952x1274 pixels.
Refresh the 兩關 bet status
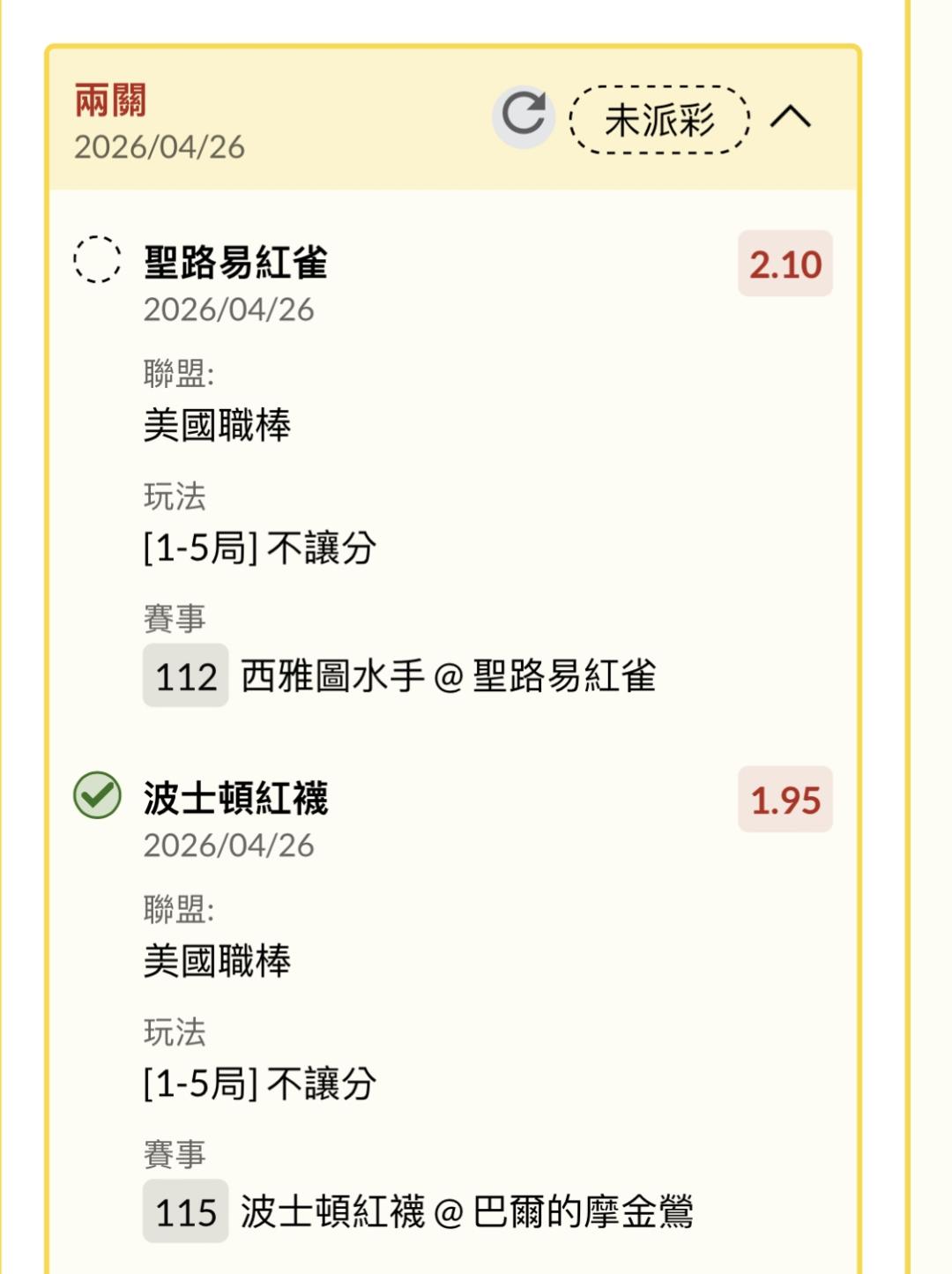pos(524,116)
